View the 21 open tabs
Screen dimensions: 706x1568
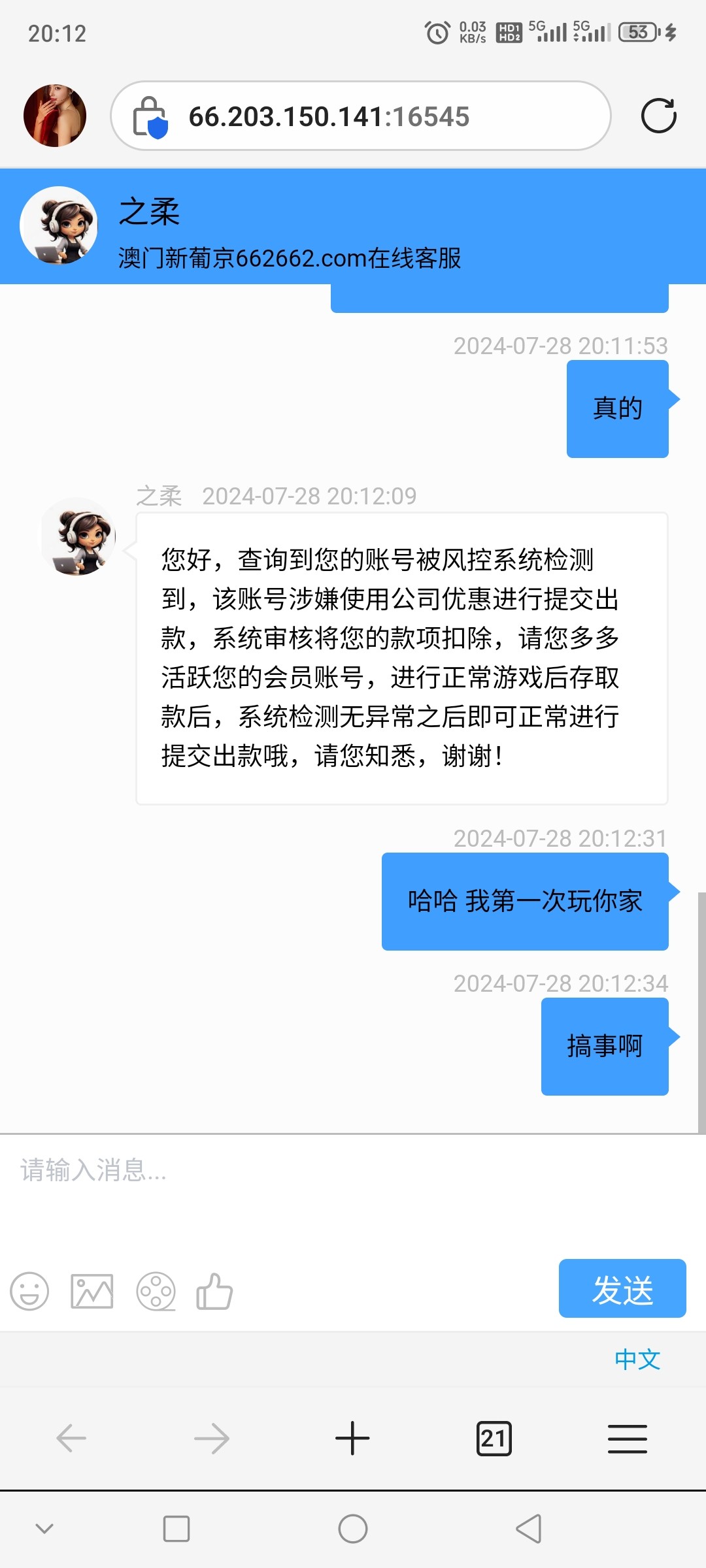(x=494, y=1438)
